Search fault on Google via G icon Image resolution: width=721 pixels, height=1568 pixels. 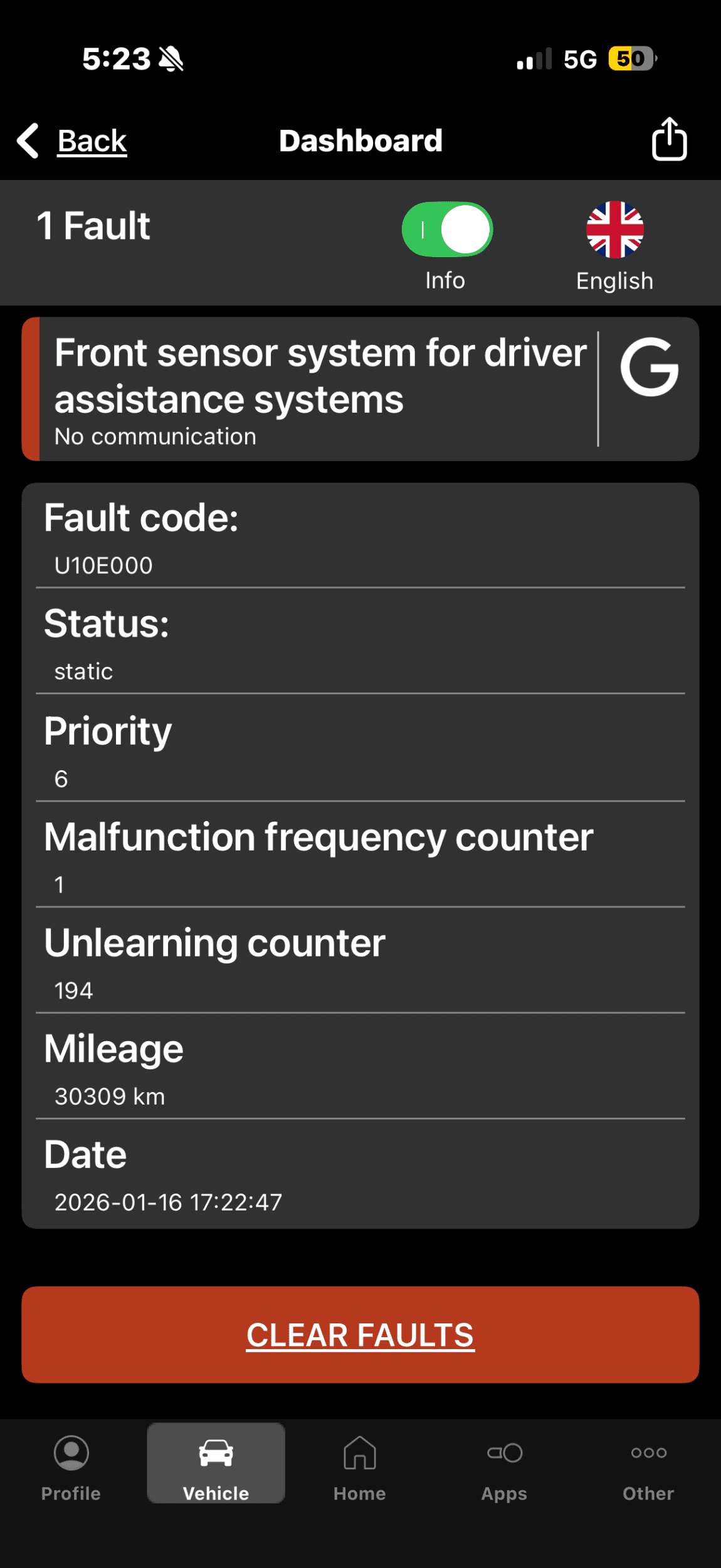[649, 368]
